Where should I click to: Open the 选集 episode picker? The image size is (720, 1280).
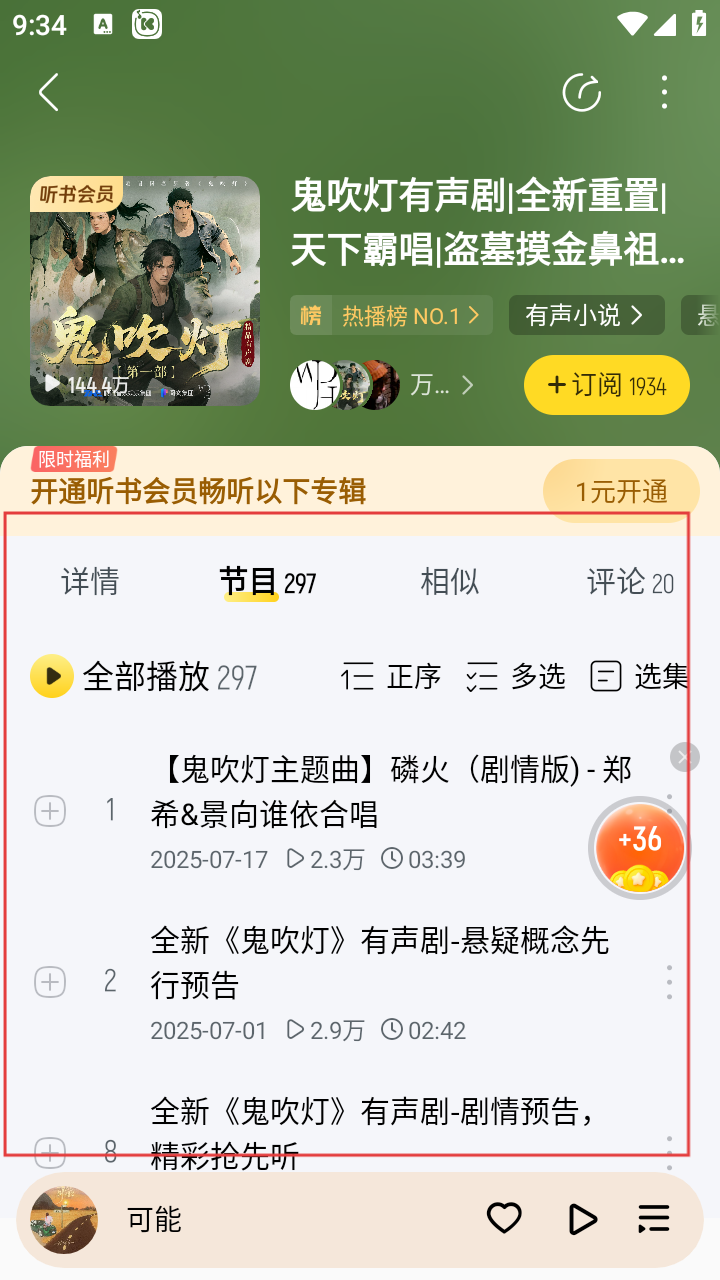(639, 677)
